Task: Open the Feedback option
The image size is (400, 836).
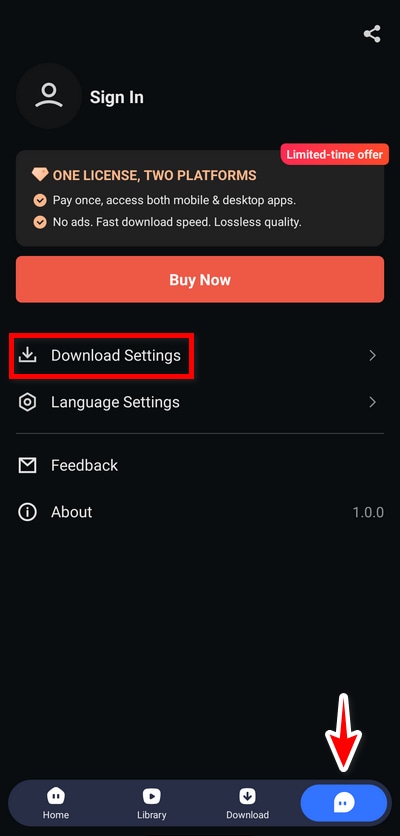Action: pyautogui.click(x=200, y=465)
